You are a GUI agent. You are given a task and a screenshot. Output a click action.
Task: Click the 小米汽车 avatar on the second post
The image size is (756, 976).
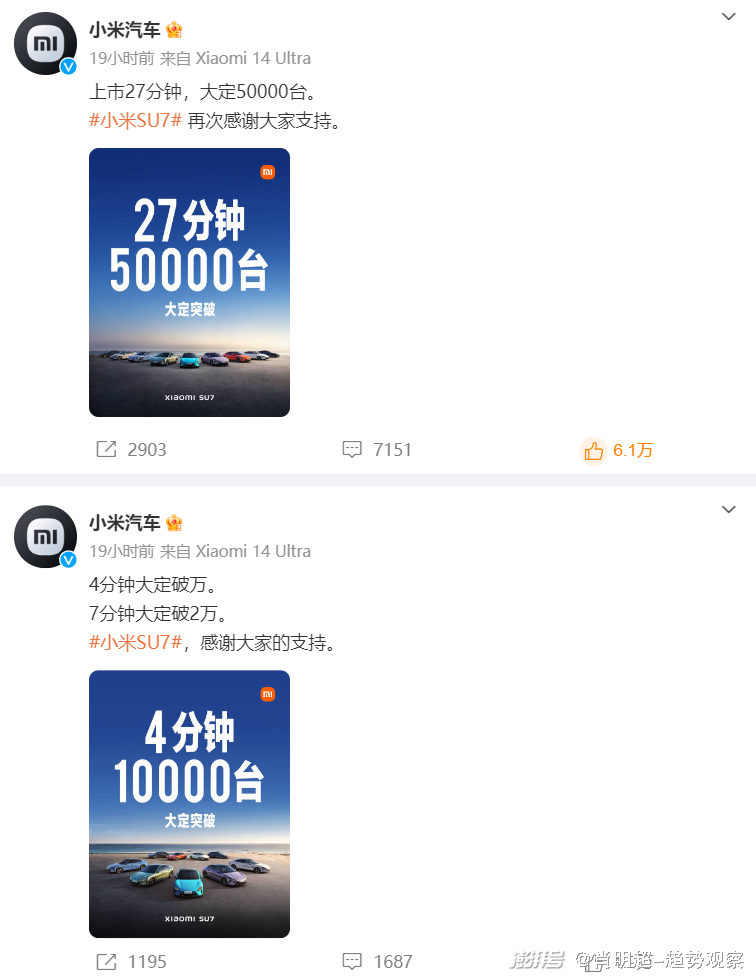[x=45, y=536]
